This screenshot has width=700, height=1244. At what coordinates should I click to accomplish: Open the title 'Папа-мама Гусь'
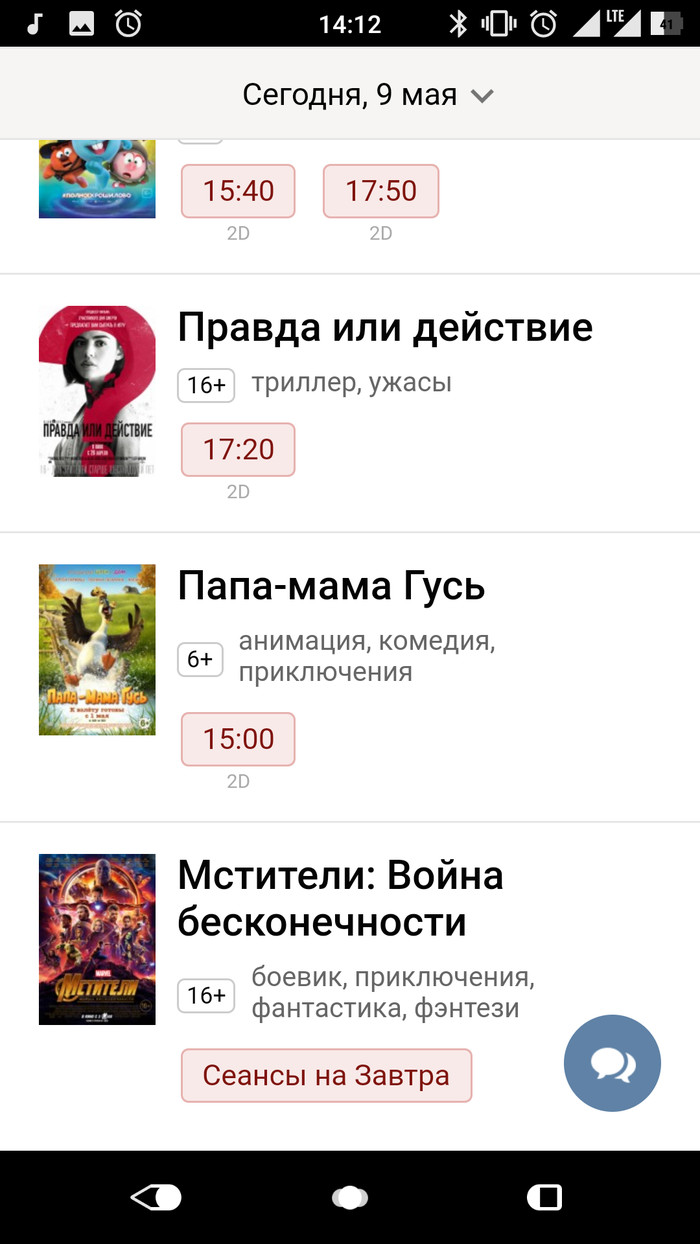coord(331,586)
